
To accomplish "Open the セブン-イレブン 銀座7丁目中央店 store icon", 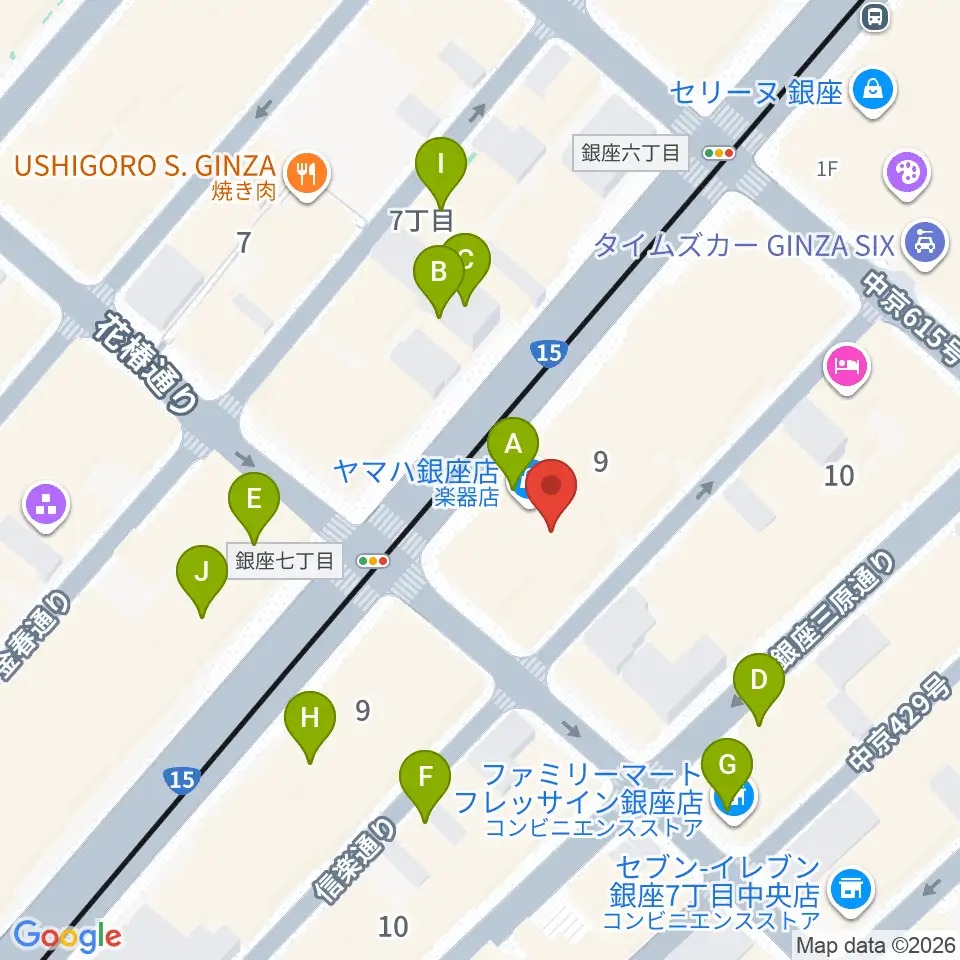I will [x=852, y=885].
